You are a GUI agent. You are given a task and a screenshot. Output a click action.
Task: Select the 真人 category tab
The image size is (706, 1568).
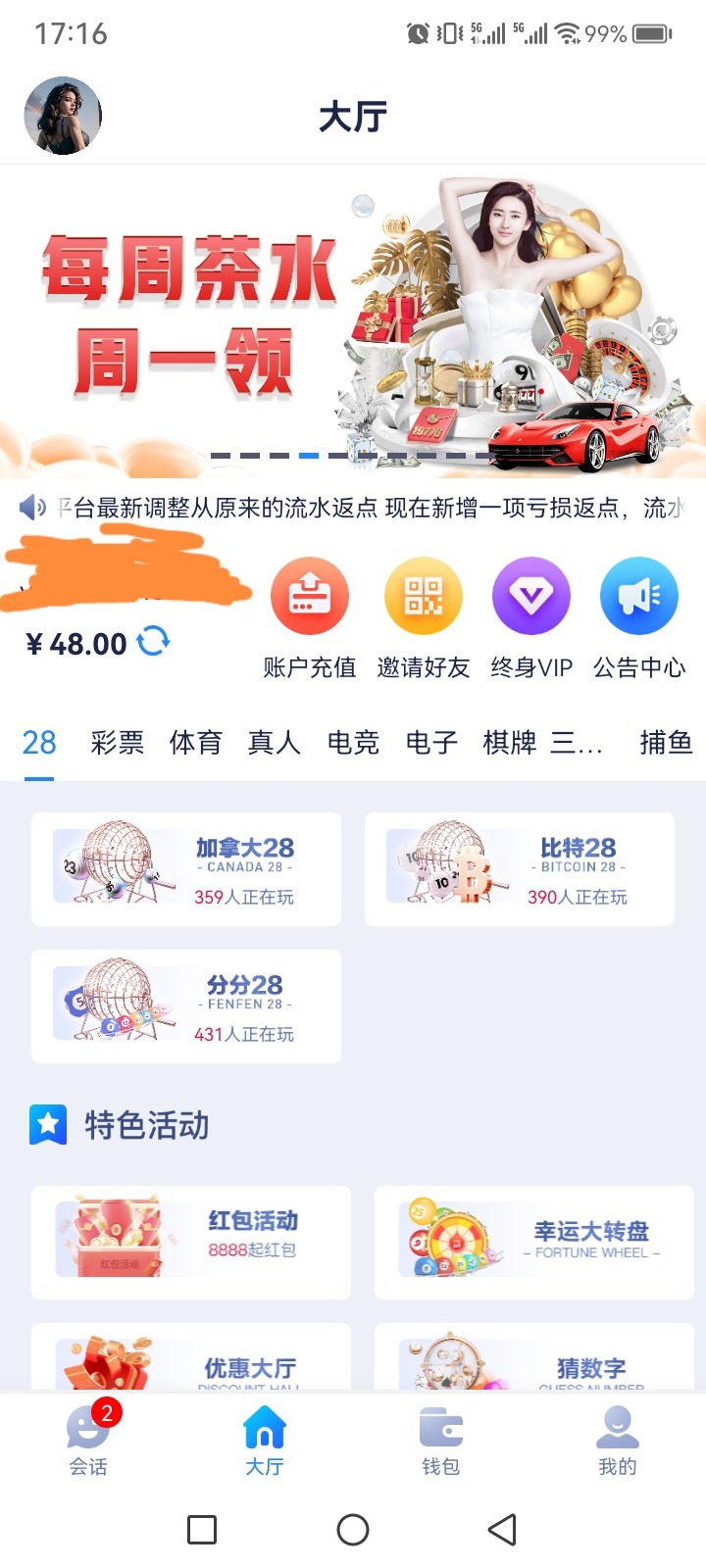tap(275, 743)
